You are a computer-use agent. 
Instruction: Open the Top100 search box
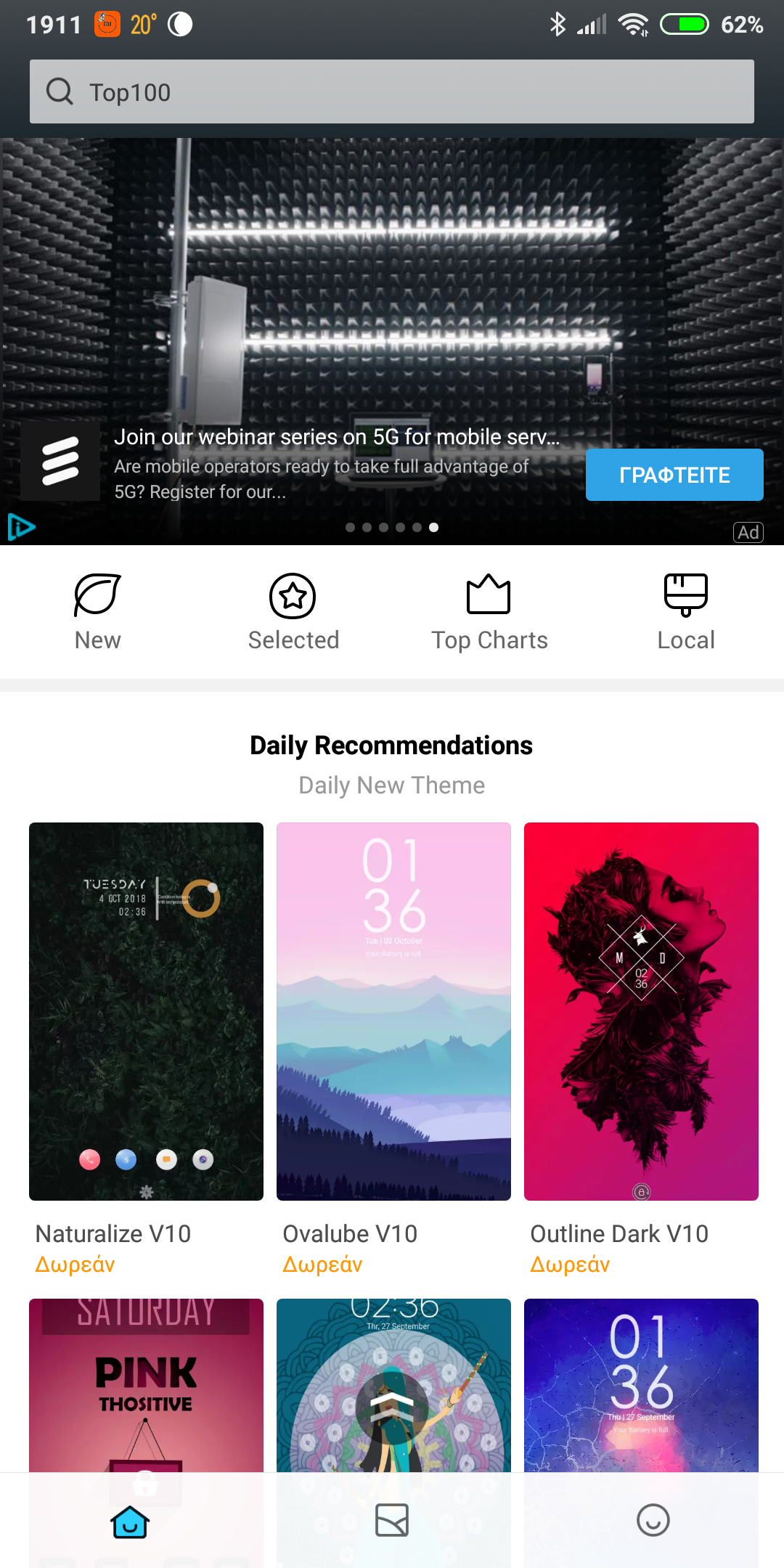pos(392,92)
